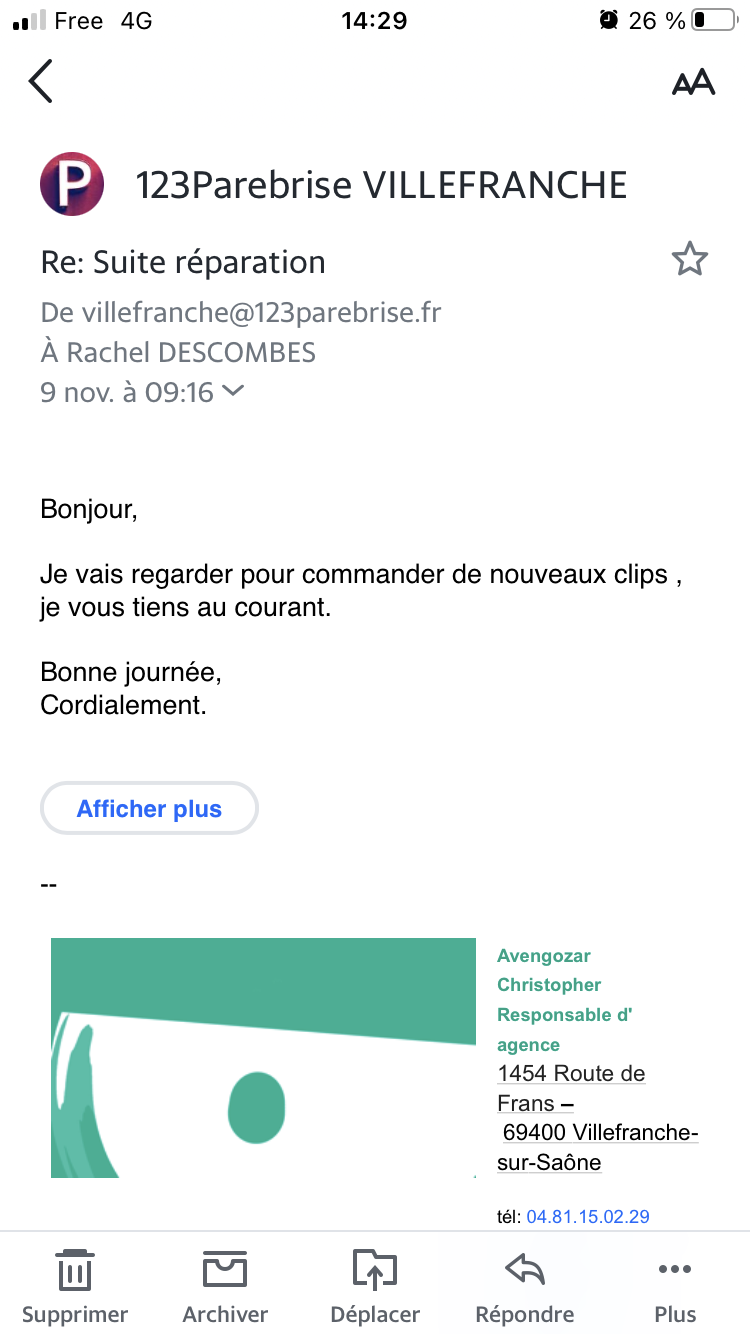
Task: Open the Plus more options menu
Action: [675, 1286]
